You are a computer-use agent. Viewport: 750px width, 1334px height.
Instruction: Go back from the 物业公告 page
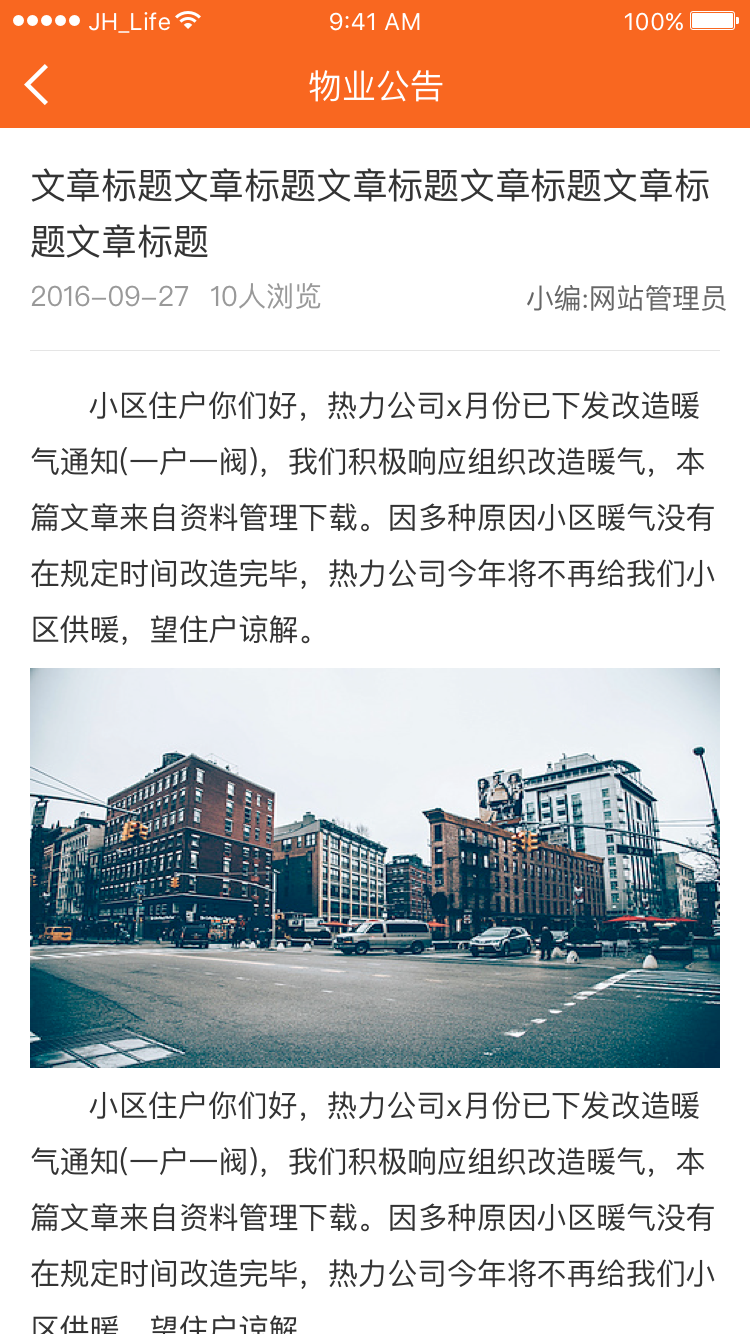[37, 85]
